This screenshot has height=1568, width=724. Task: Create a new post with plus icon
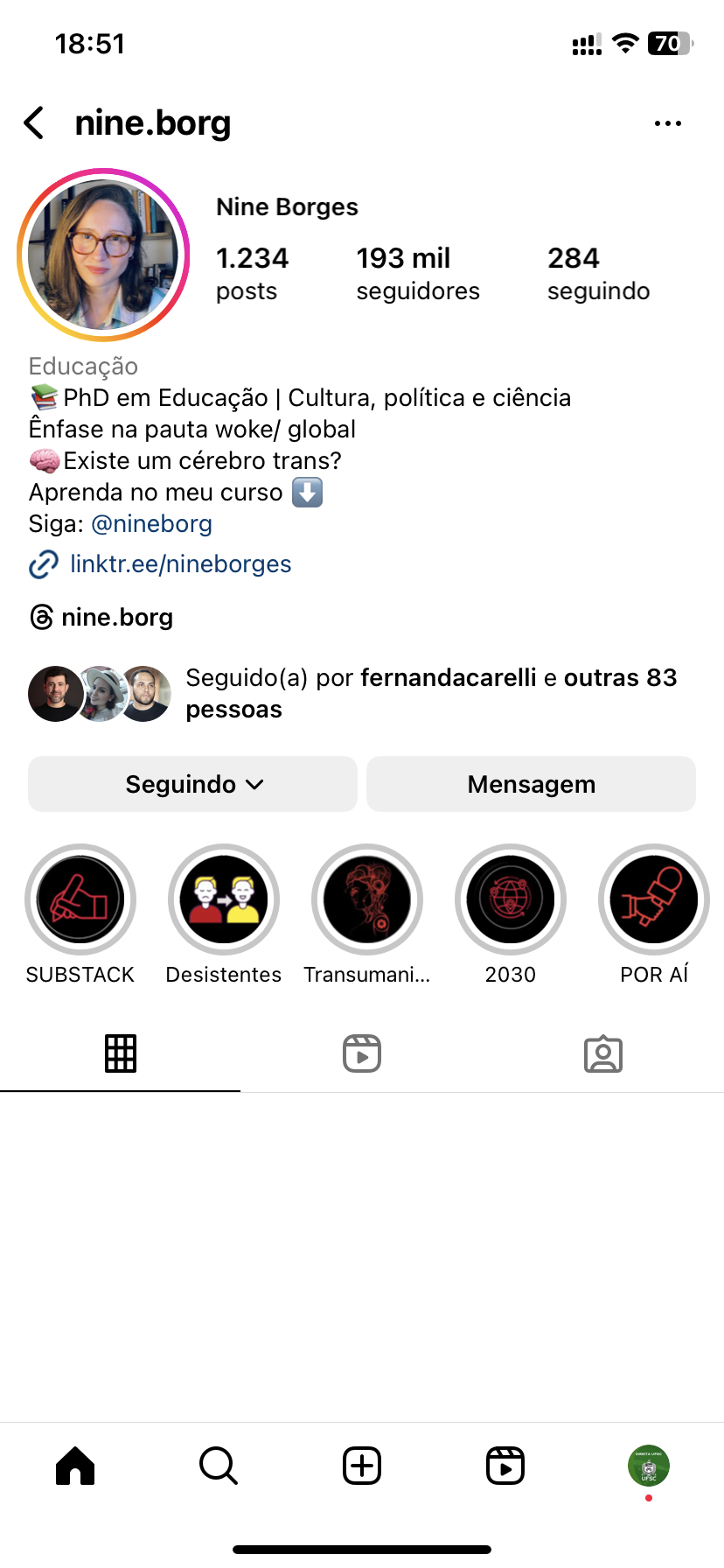(x=362, y=1466)
